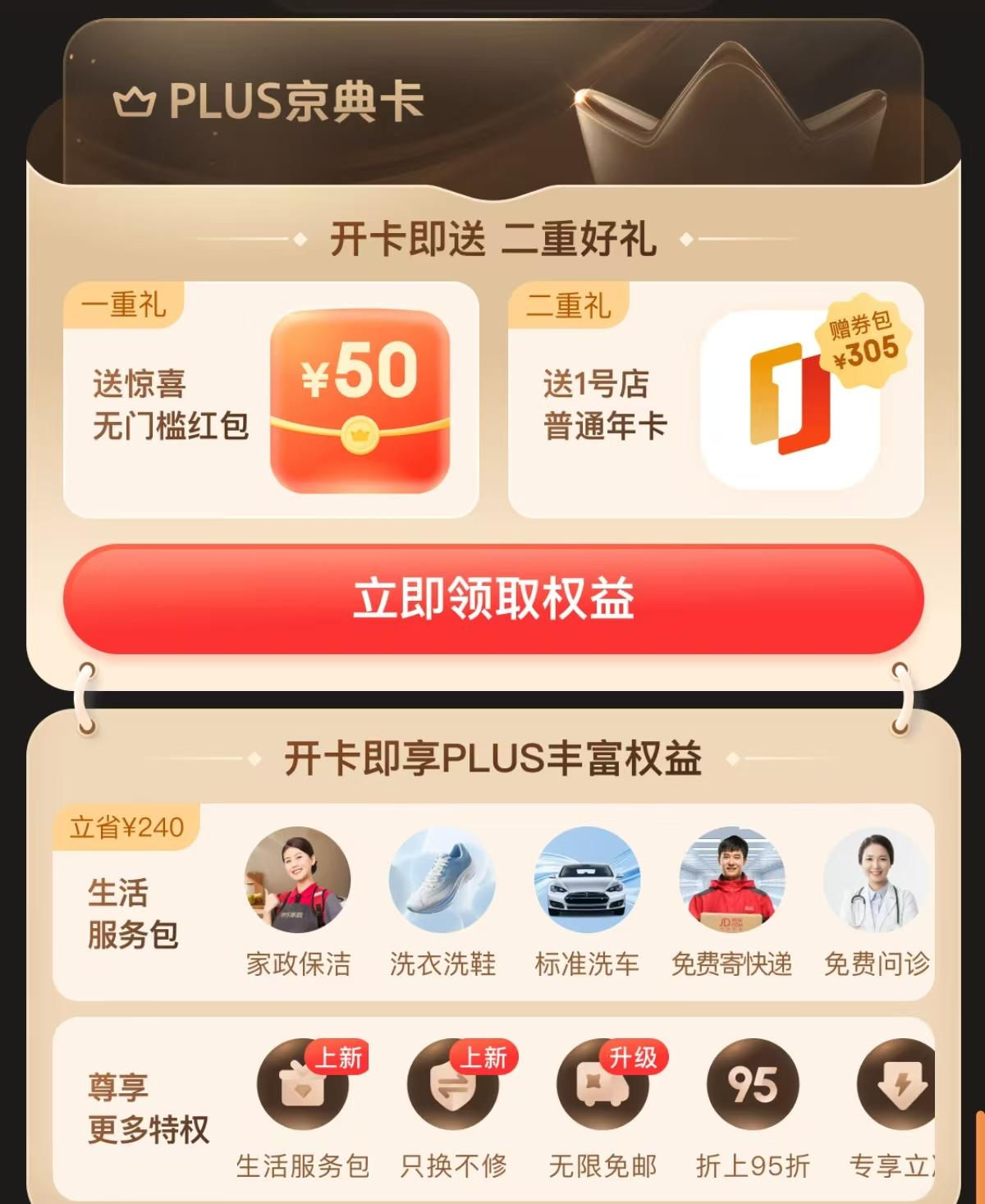
Task: Check the 折上95折 privilege
Action: point(753,1085)
